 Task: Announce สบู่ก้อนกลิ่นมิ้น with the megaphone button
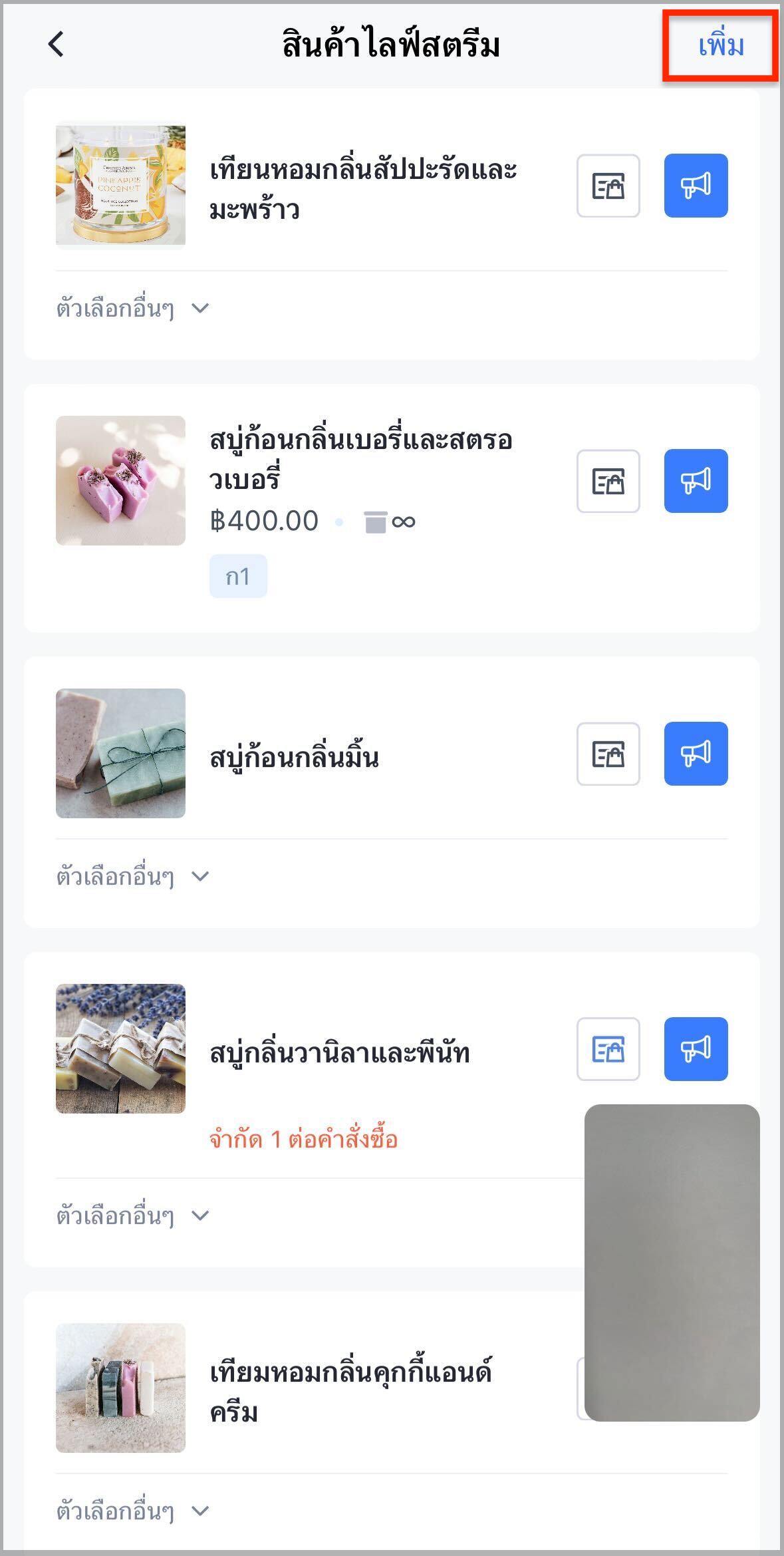(696, 754)
